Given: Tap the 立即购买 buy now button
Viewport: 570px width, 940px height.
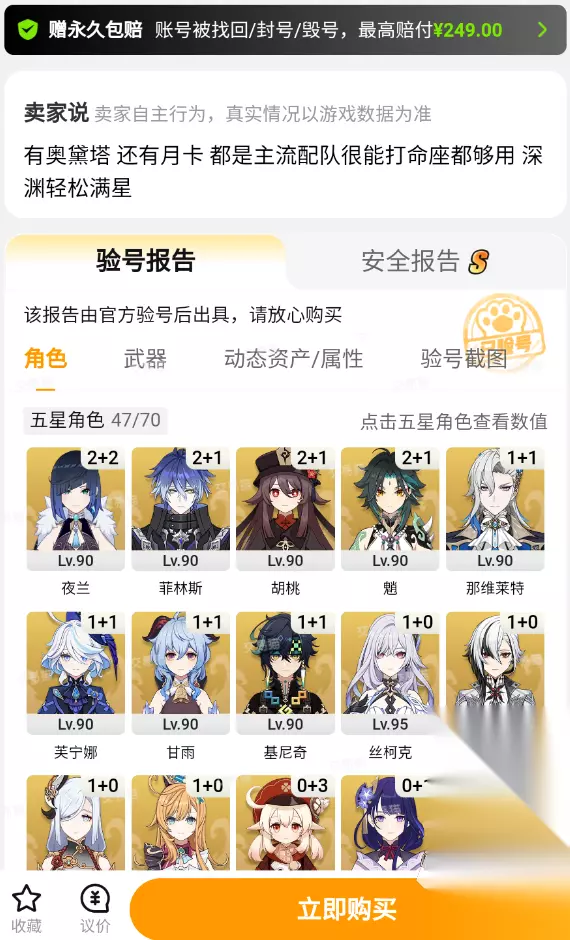Looking at the screenshot, I should coord(348,909).
